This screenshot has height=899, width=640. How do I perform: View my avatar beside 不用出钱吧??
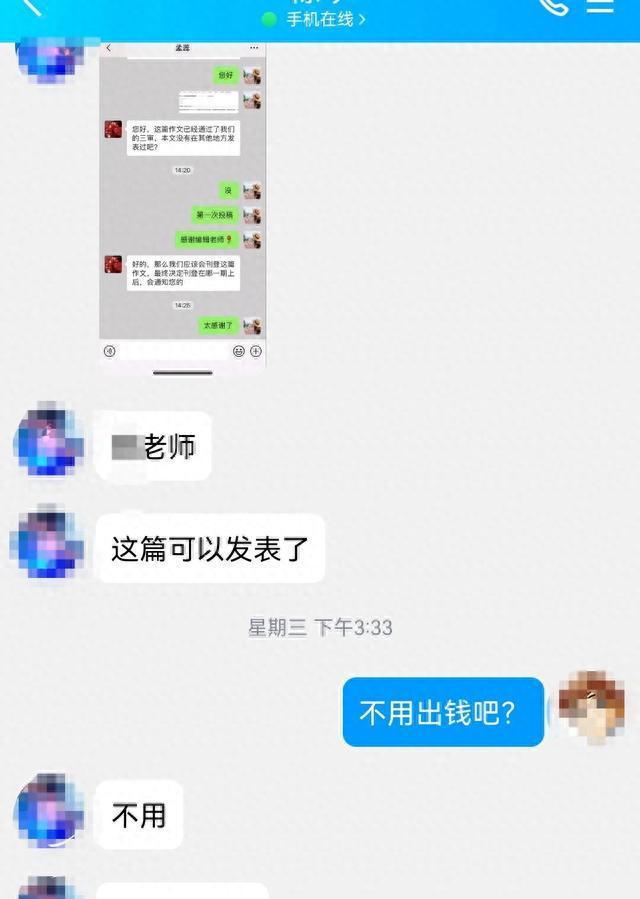pos(592,708)
